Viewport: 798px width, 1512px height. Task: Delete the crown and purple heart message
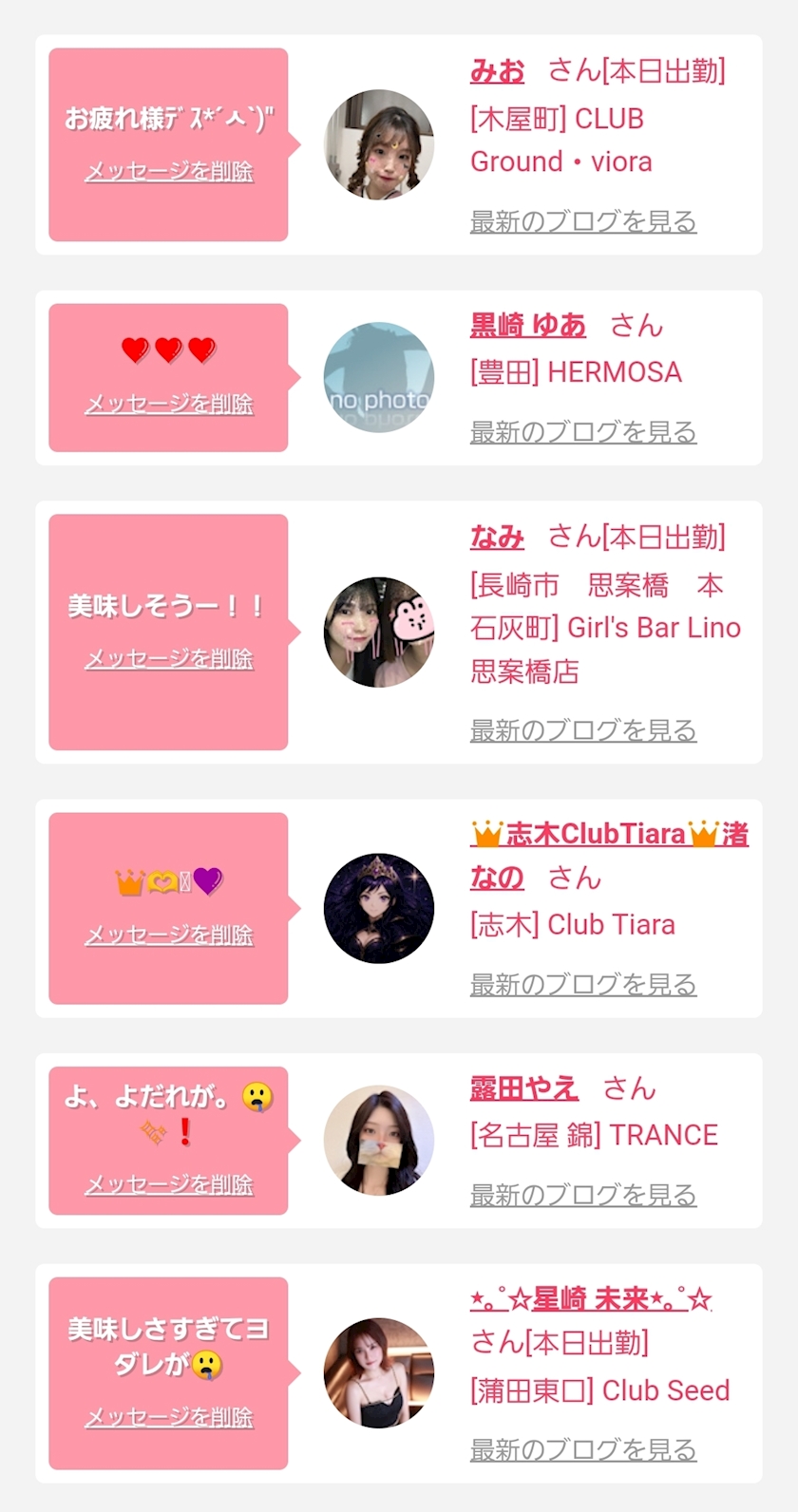[169, 935]
